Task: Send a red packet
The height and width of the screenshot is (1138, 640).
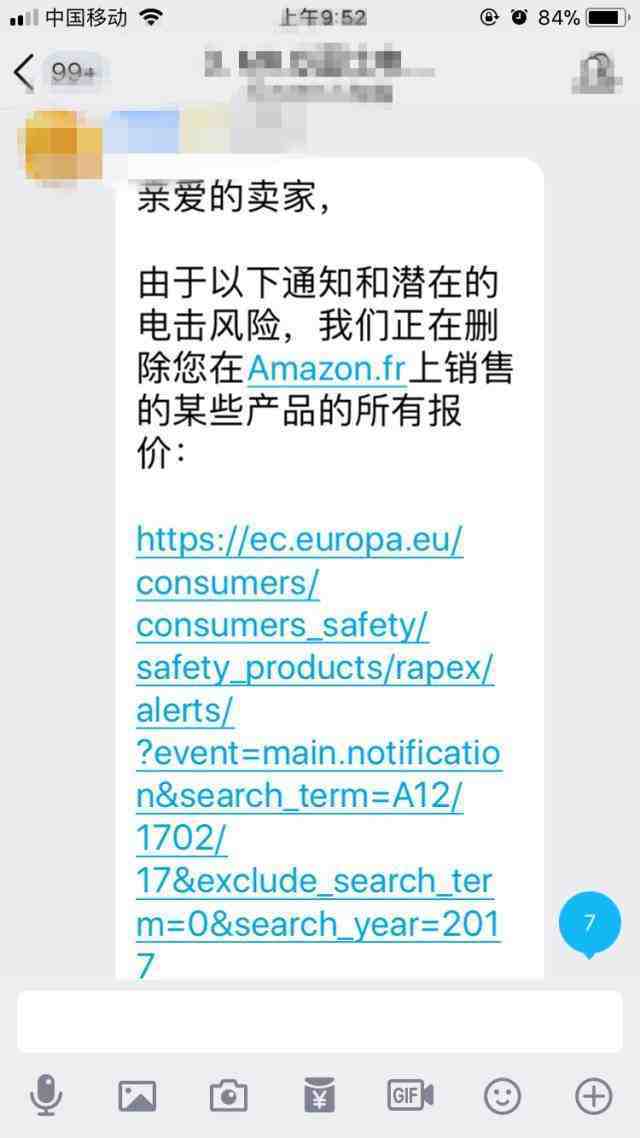Action: [x=319, y=1096]
